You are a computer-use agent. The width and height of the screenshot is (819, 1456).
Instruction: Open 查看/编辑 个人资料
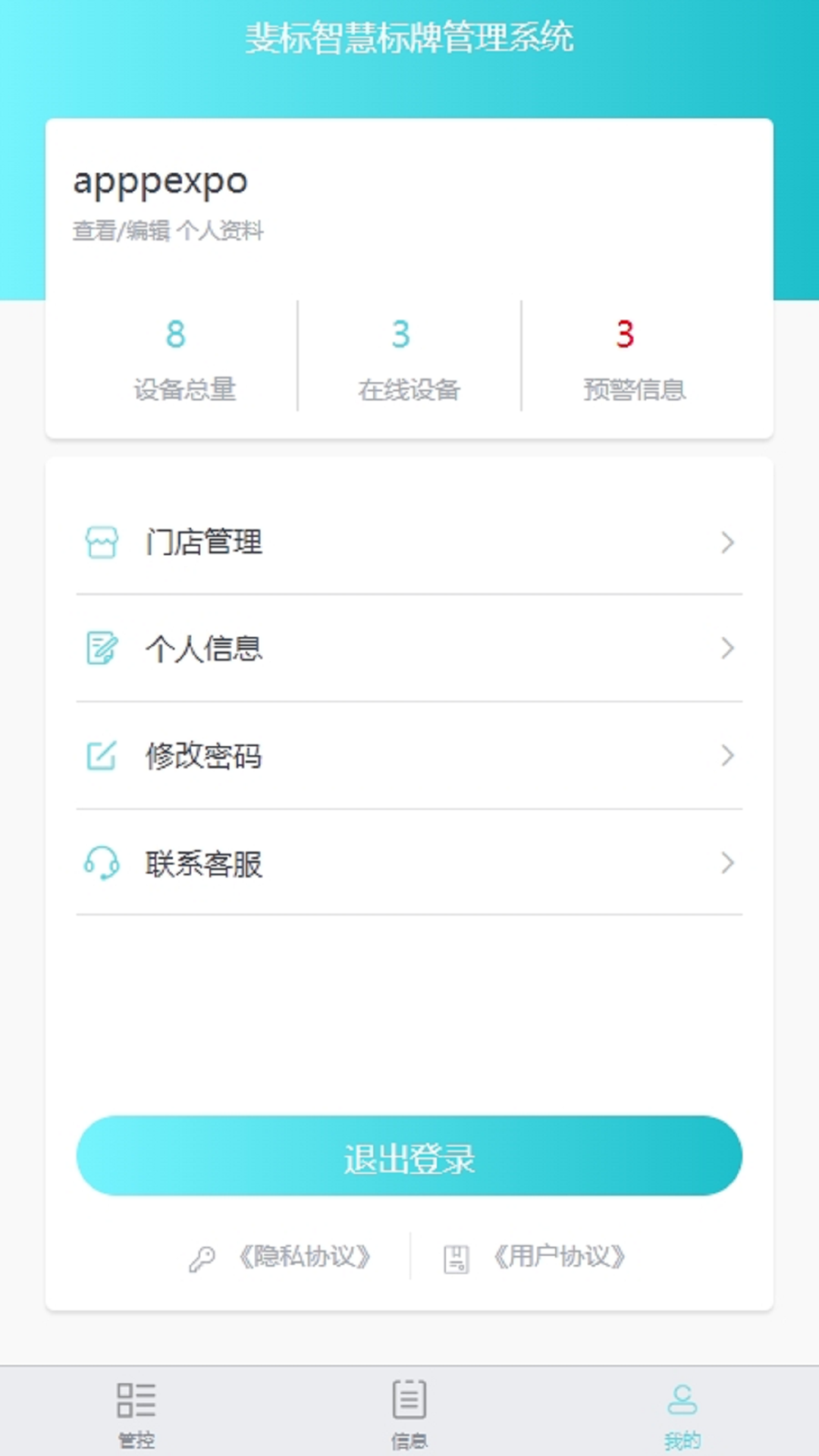click(x=168, y=231)
